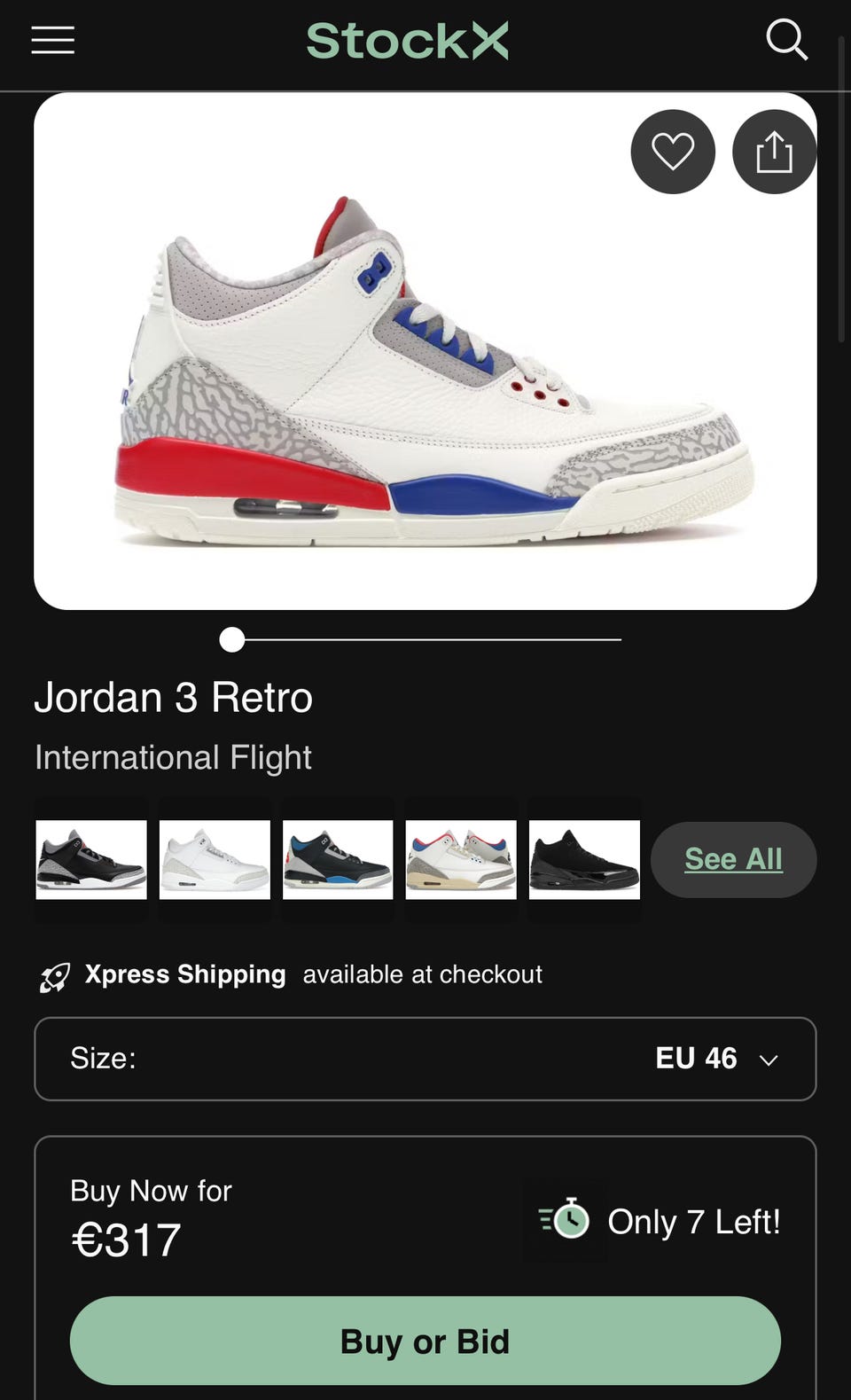851x1400 pixels.
Task: Tap See All related variants
Action: click(733, 859)
